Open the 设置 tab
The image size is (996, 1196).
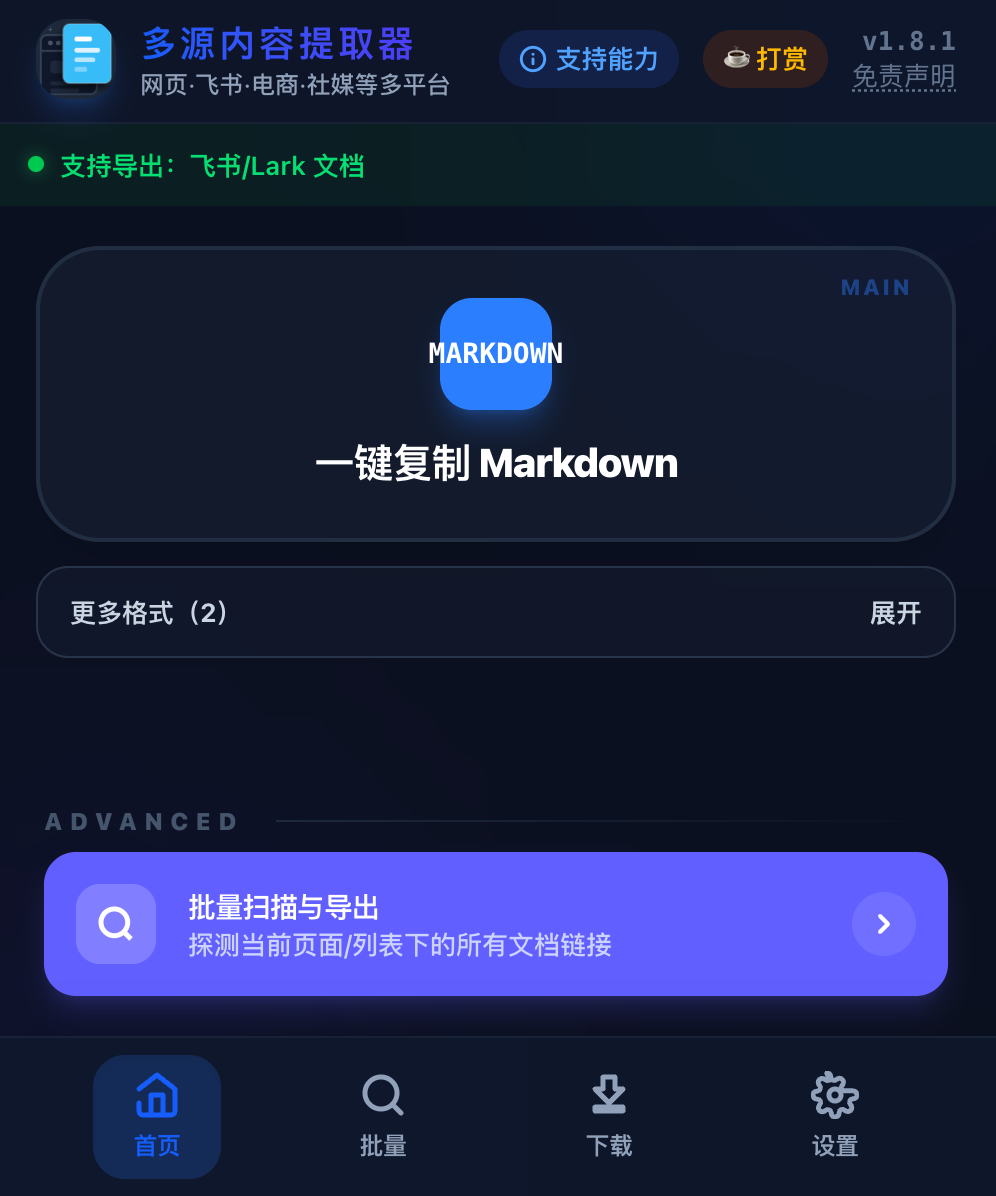point(835,1116)
